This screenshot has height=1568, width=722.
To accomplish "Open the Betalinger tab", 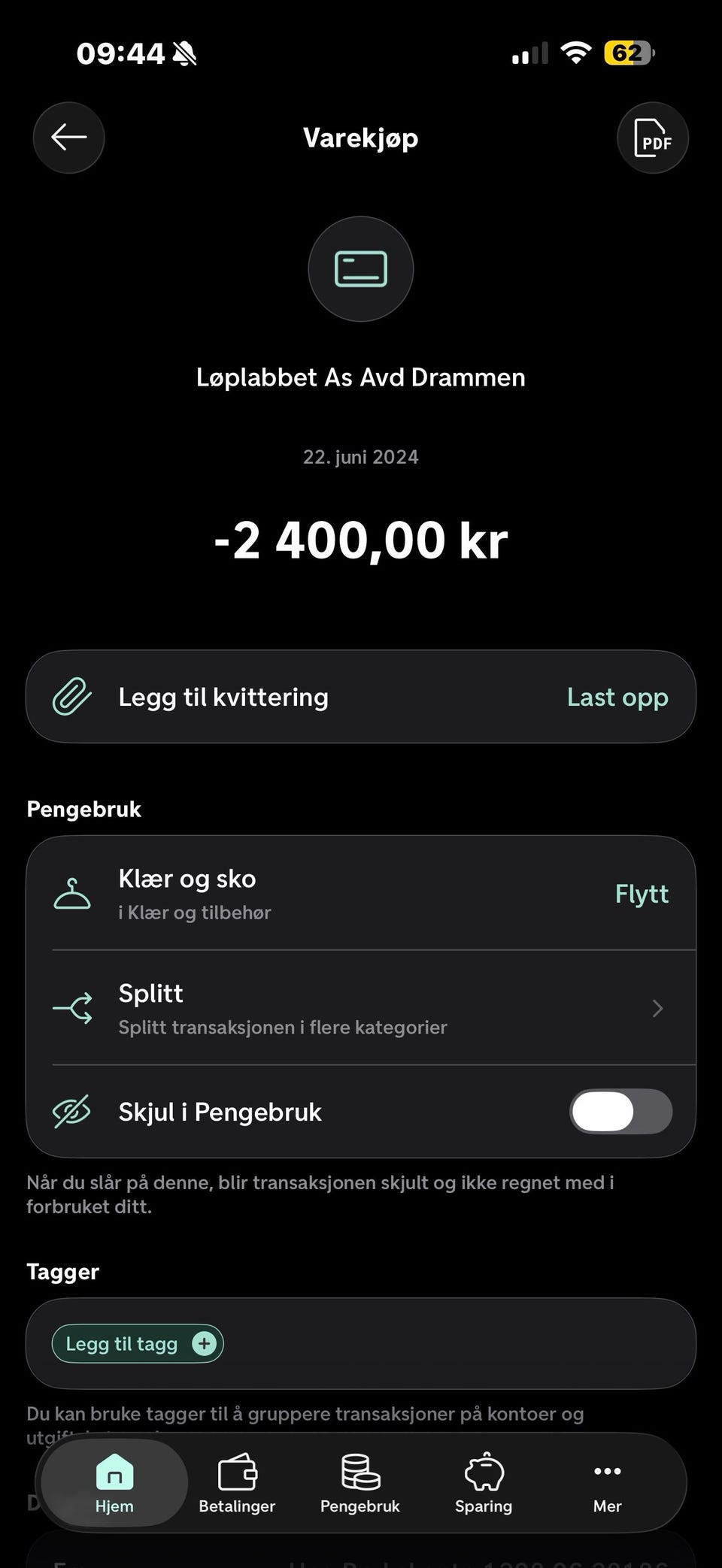I will [237, 1484].
